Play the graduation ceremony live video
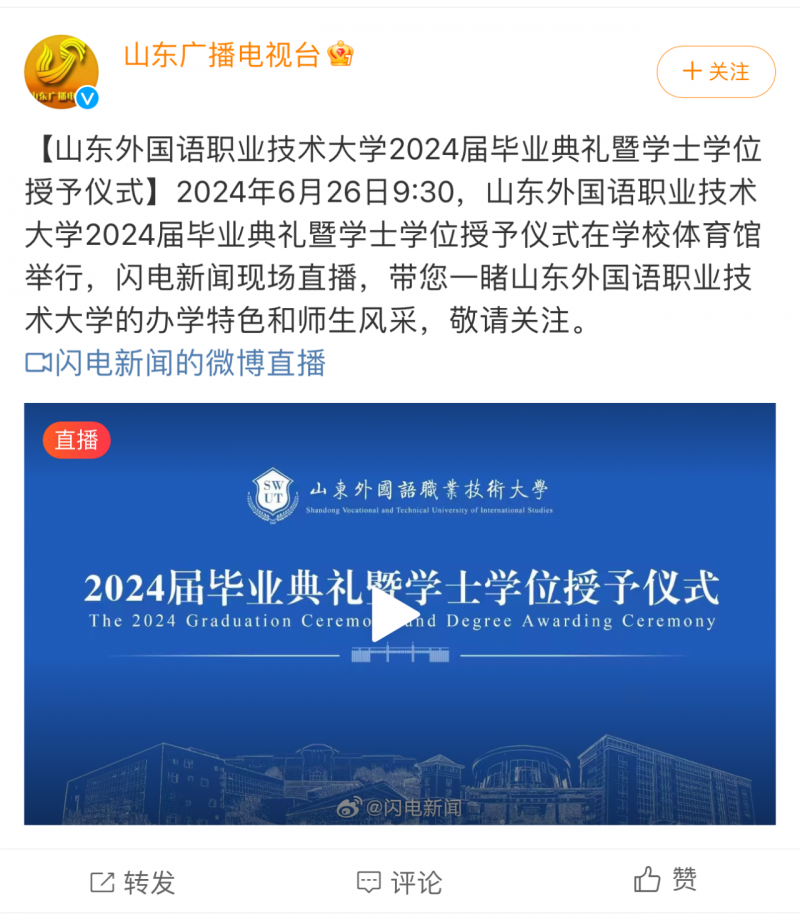The width and height of the screenshot is (800, 919). click(x=398, y=615)
